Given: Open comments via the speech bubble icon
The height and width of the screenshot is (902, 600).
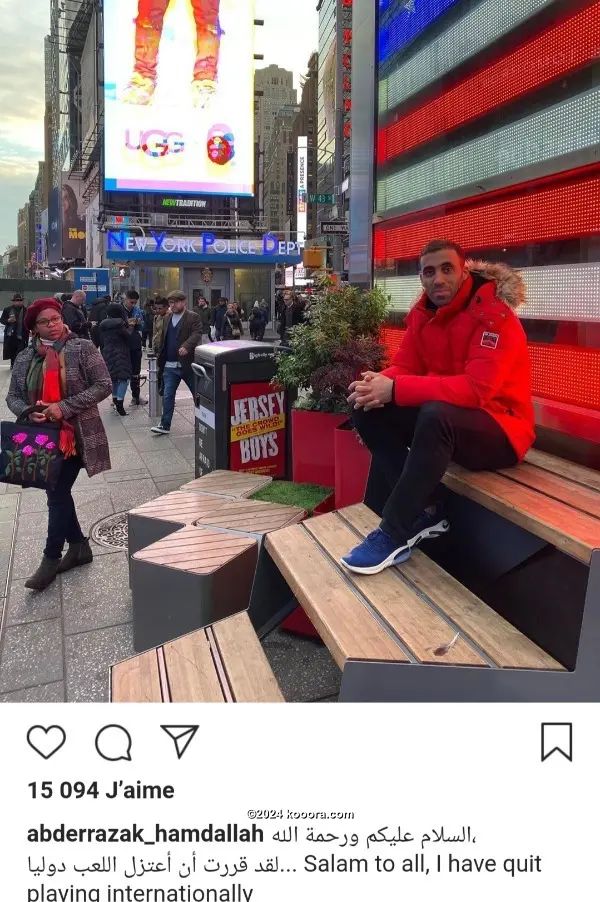Looking at the screenshot, I should click(113, 742).
